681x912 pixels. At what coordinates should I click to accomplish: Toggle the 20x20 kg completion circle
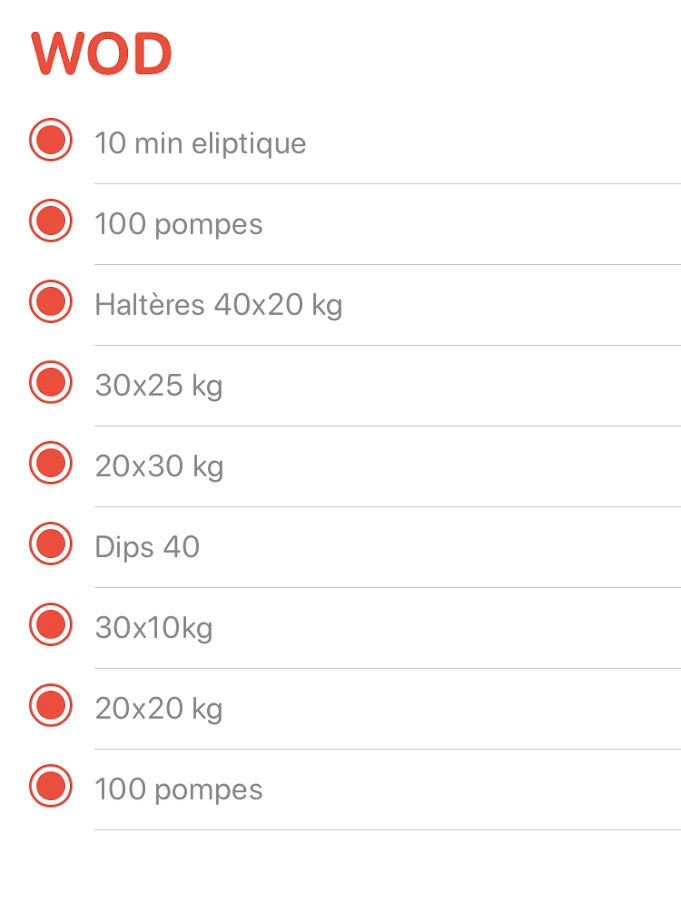(50, 705)
